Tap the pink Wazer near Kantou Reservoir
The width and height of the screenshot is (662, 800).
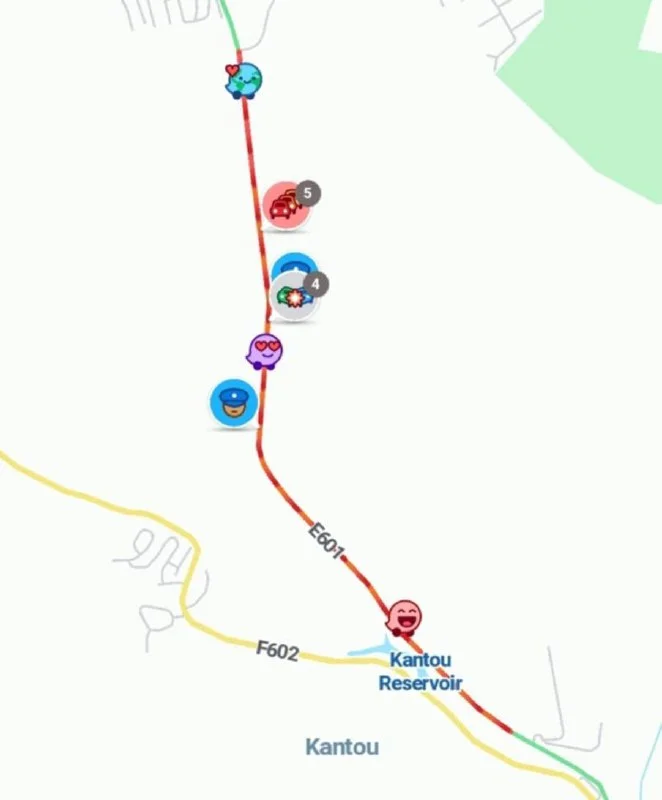[404, 618]
